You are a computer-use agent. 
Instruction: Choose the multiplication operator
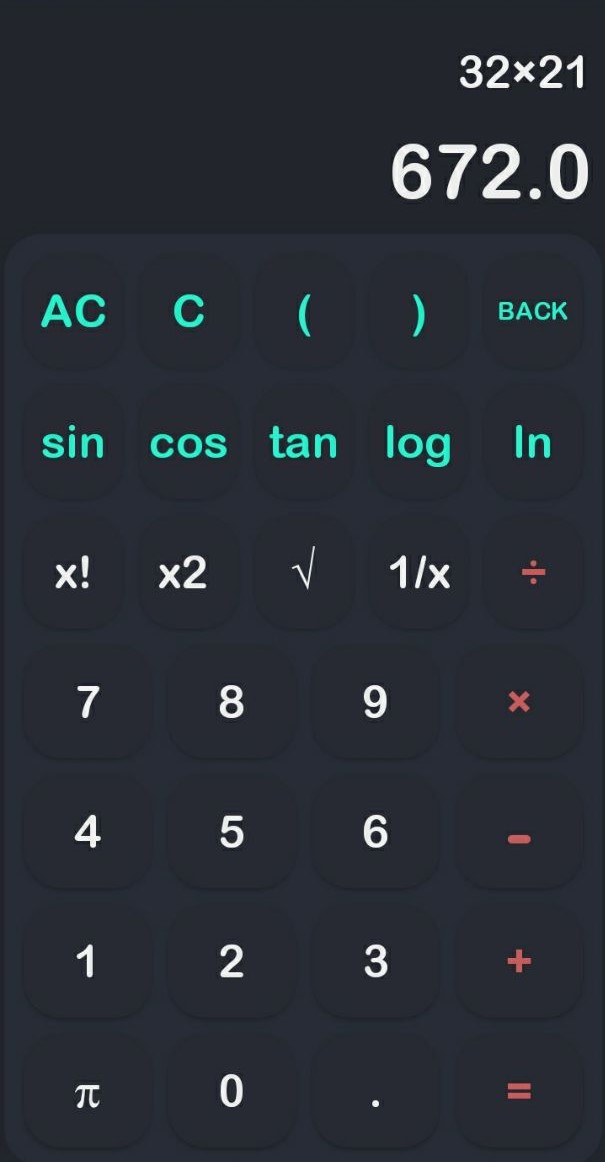519,702
